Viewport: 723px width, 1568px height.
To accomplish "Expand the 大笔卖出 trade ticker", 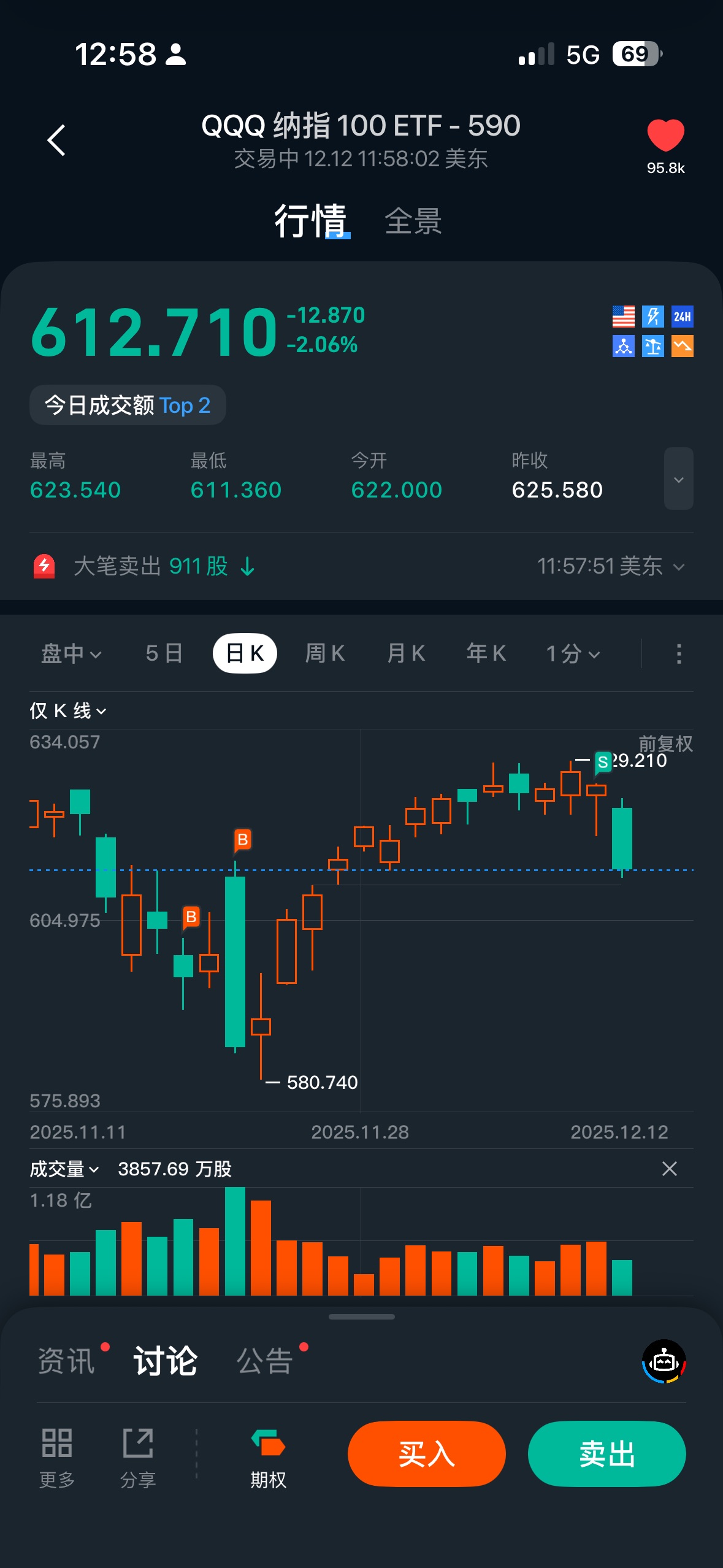I will (x=678, y=567).
